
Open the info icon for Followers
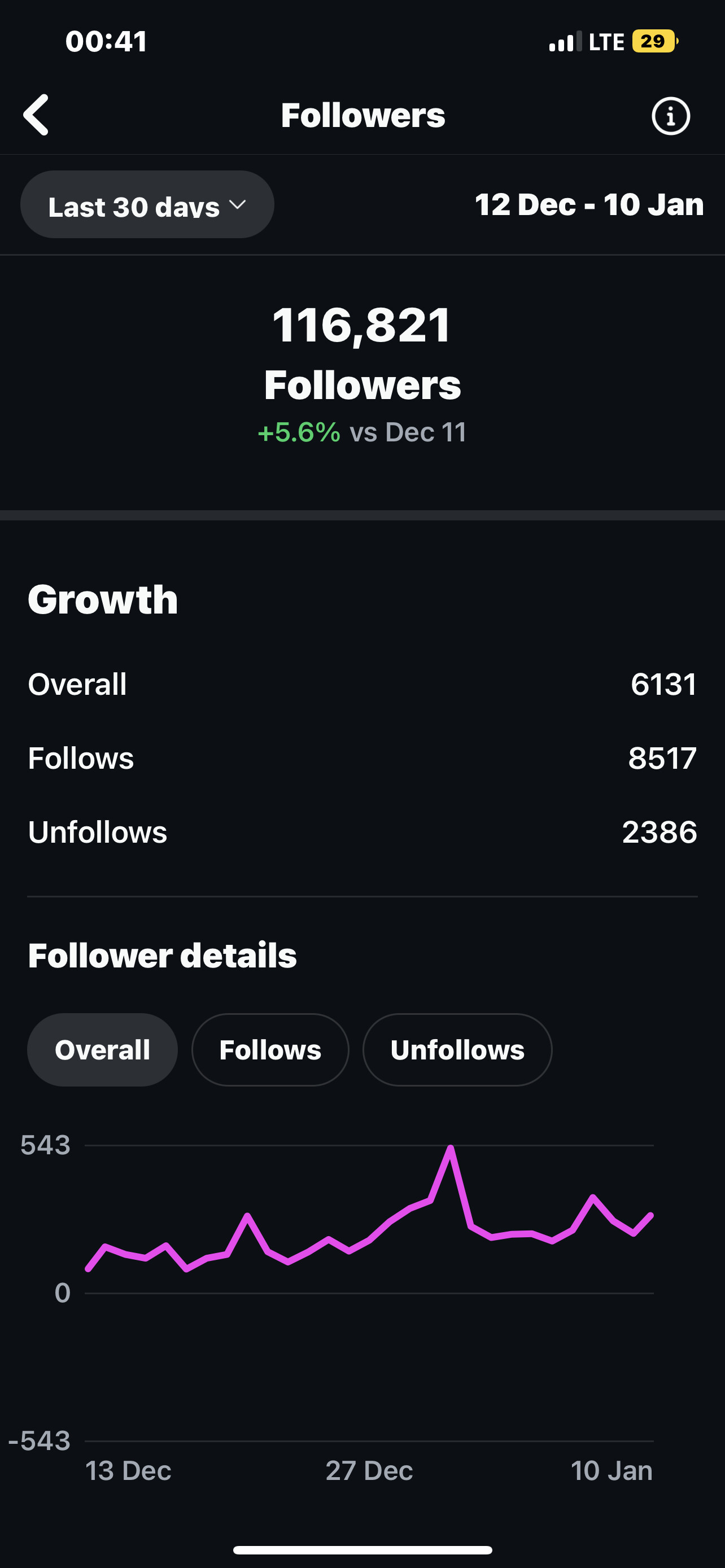point(670,116)
